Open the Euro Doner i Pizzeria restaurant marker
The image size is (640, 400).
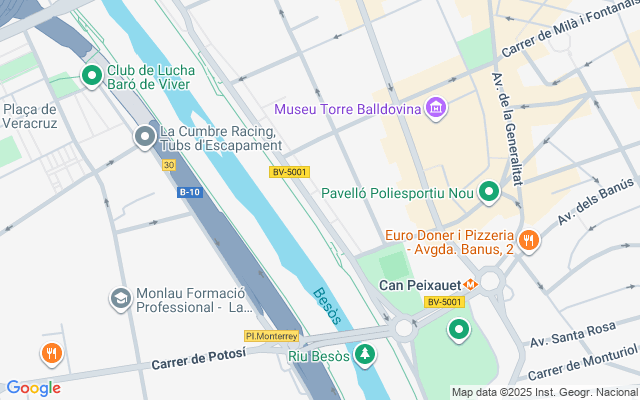pyautogui.click(x=529, y=240)
